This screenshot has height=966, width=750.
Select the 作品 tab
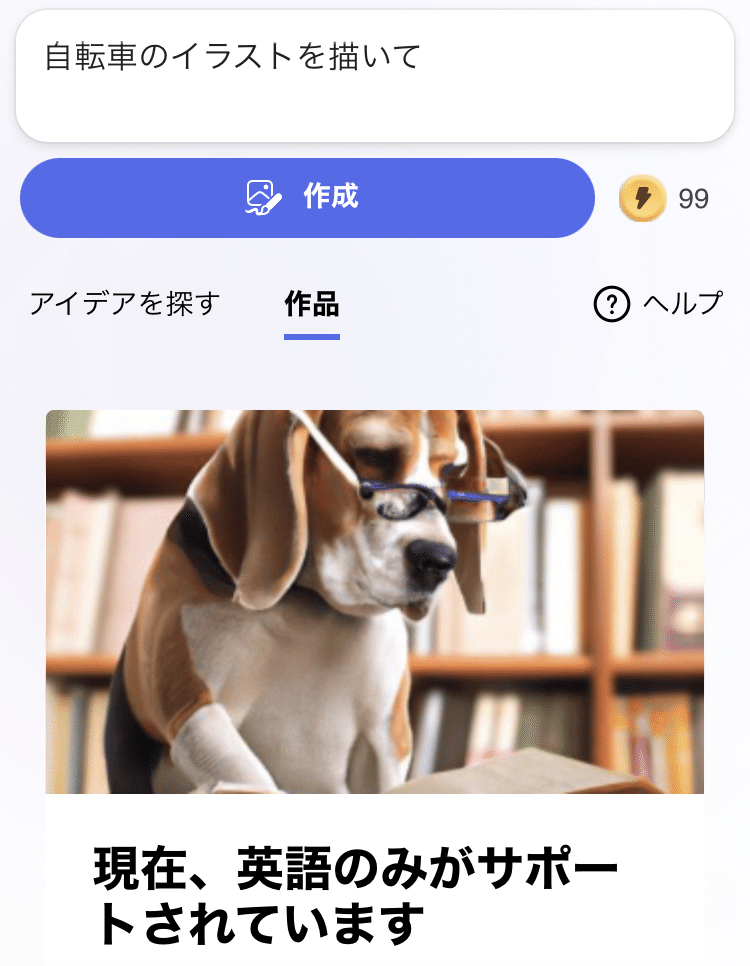coord(312,304)
